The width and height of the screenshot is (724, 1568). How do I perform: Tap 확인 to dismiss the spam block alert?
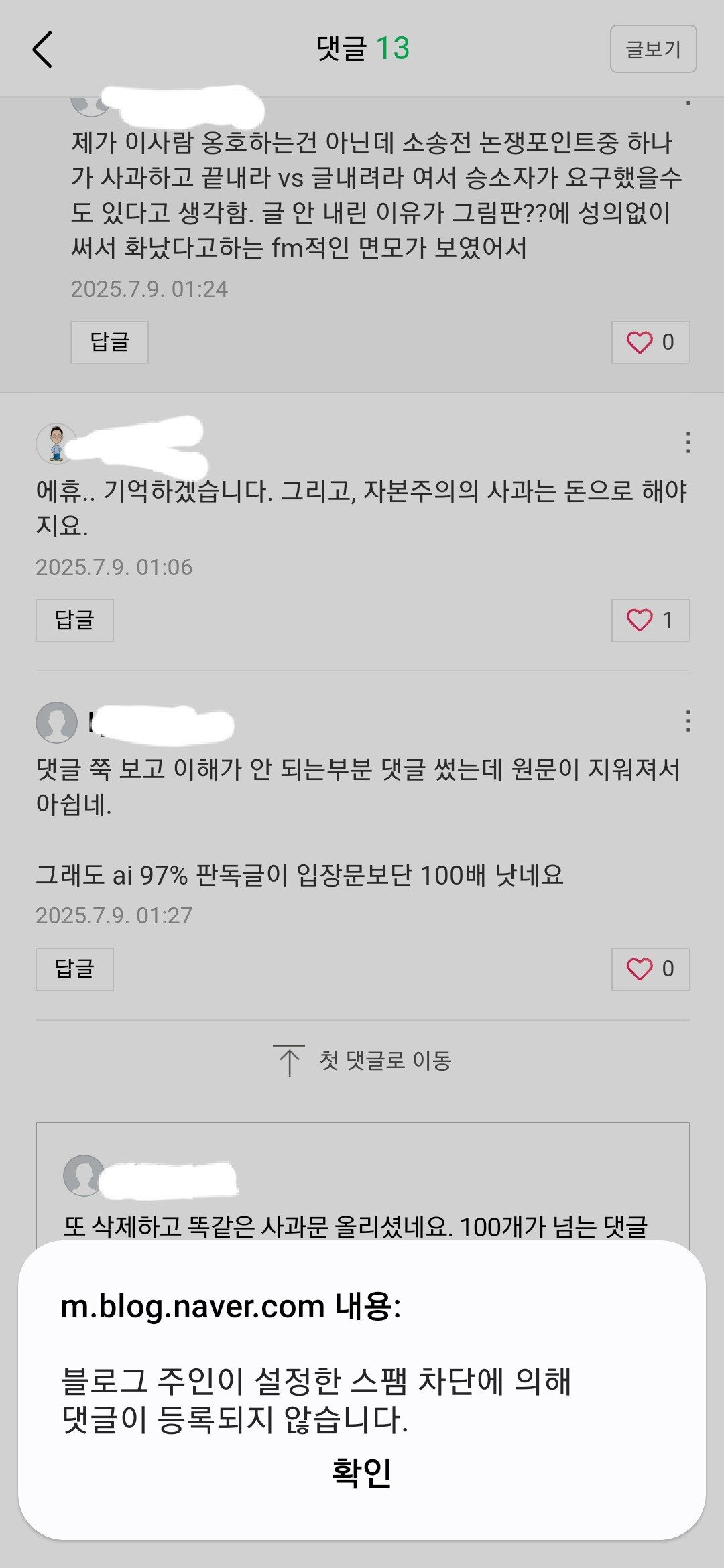[x=362, y=1473]
